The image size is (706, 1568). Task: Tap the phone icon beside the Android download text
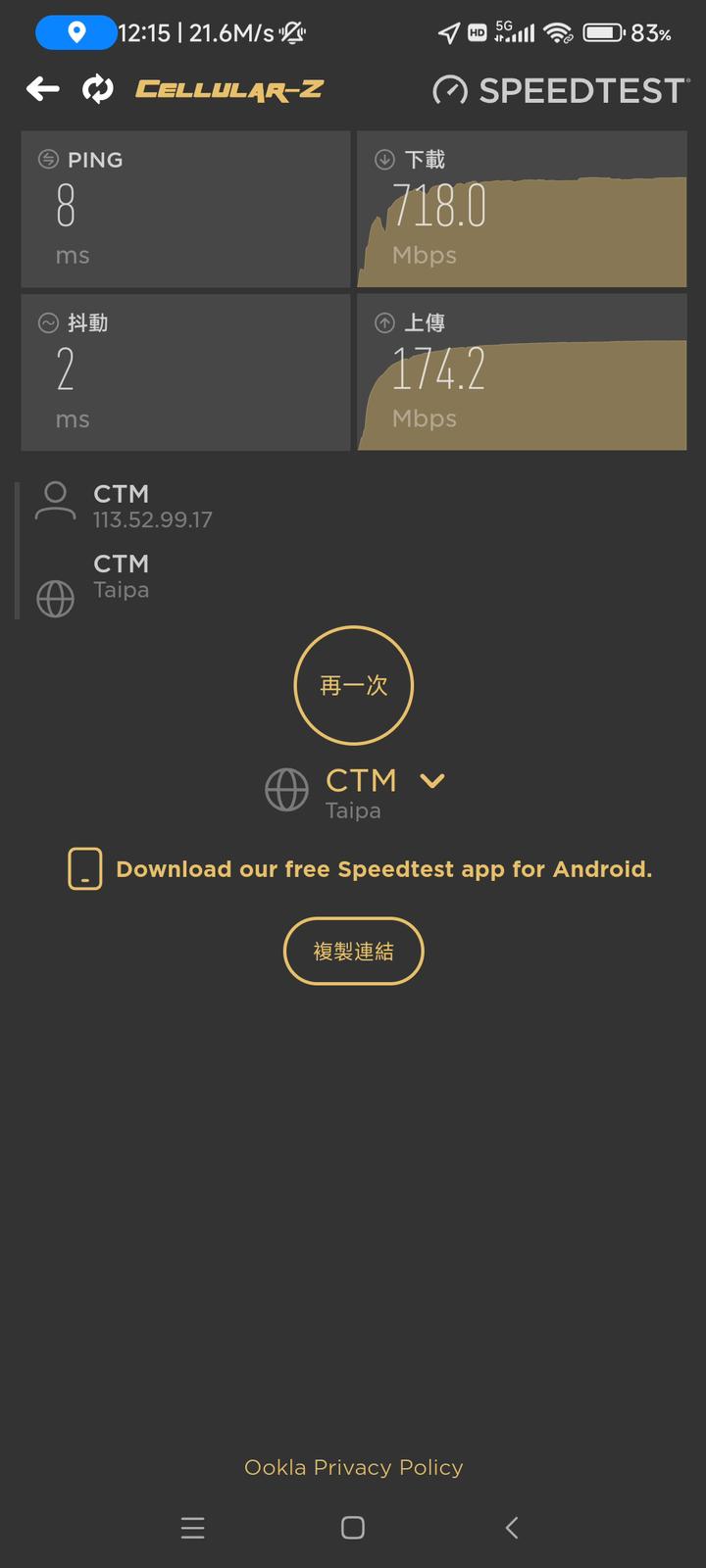[85, 868]
